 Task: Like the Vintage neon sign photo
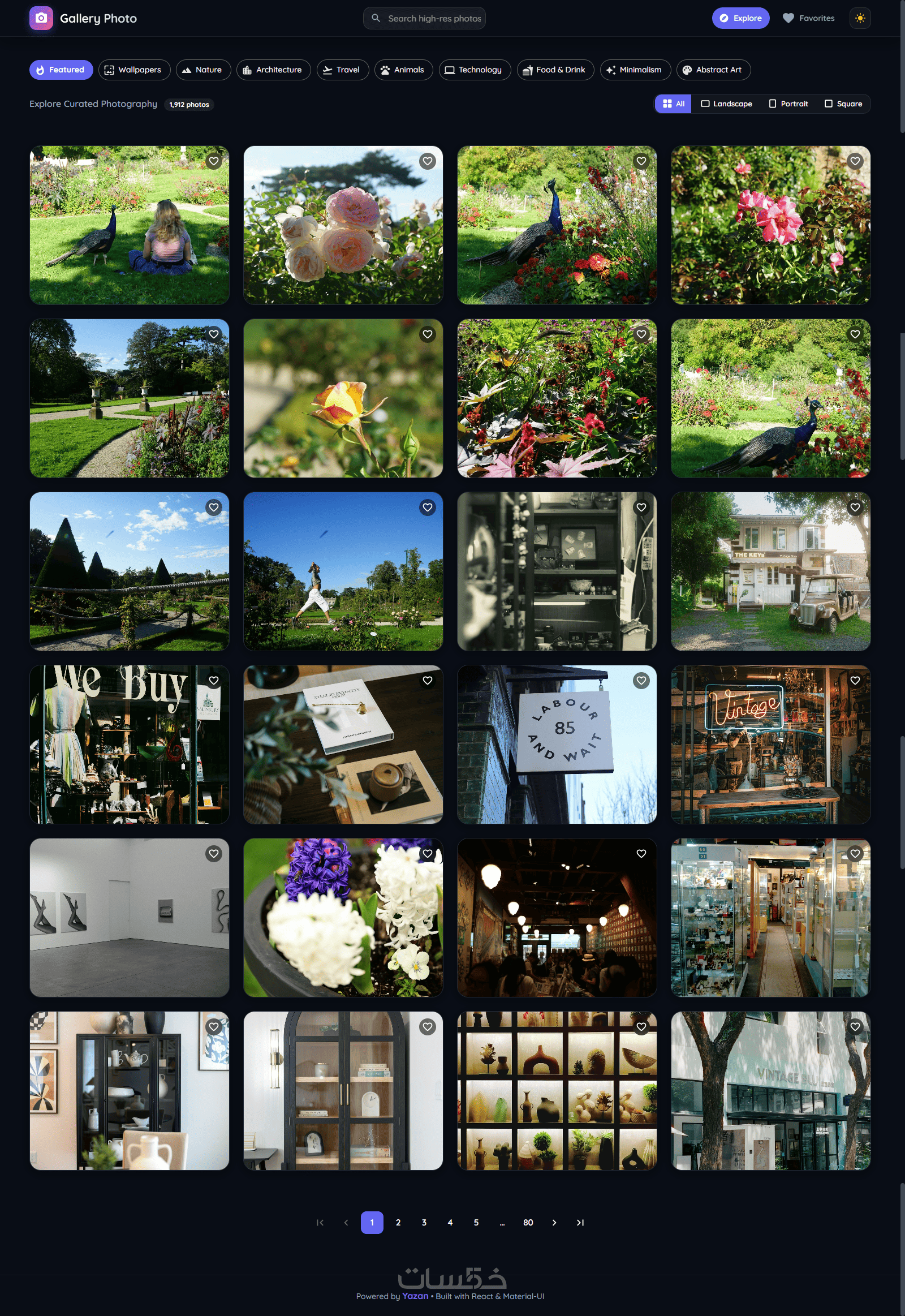pos(855,680)
